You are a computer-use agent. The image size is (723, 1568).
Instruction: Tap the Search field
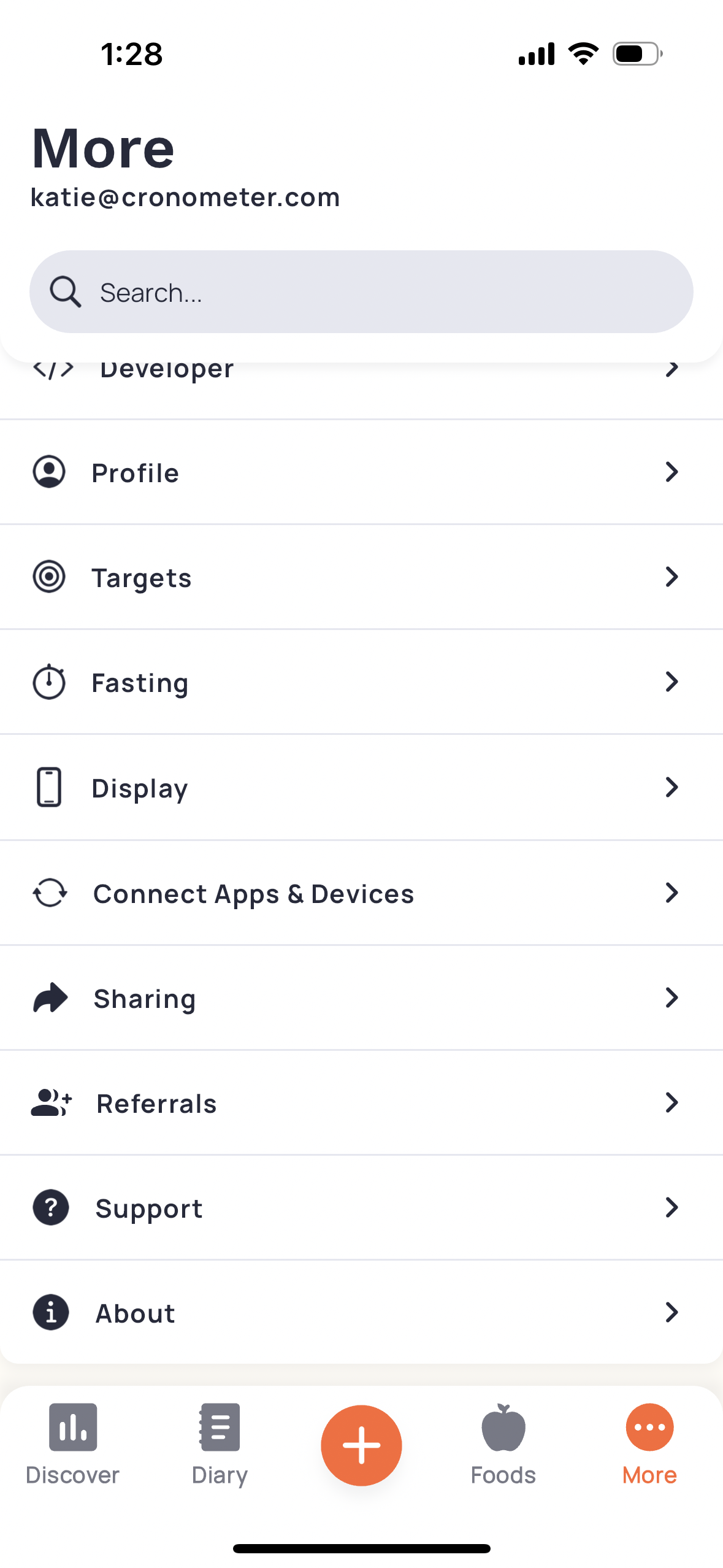(361, 292)
